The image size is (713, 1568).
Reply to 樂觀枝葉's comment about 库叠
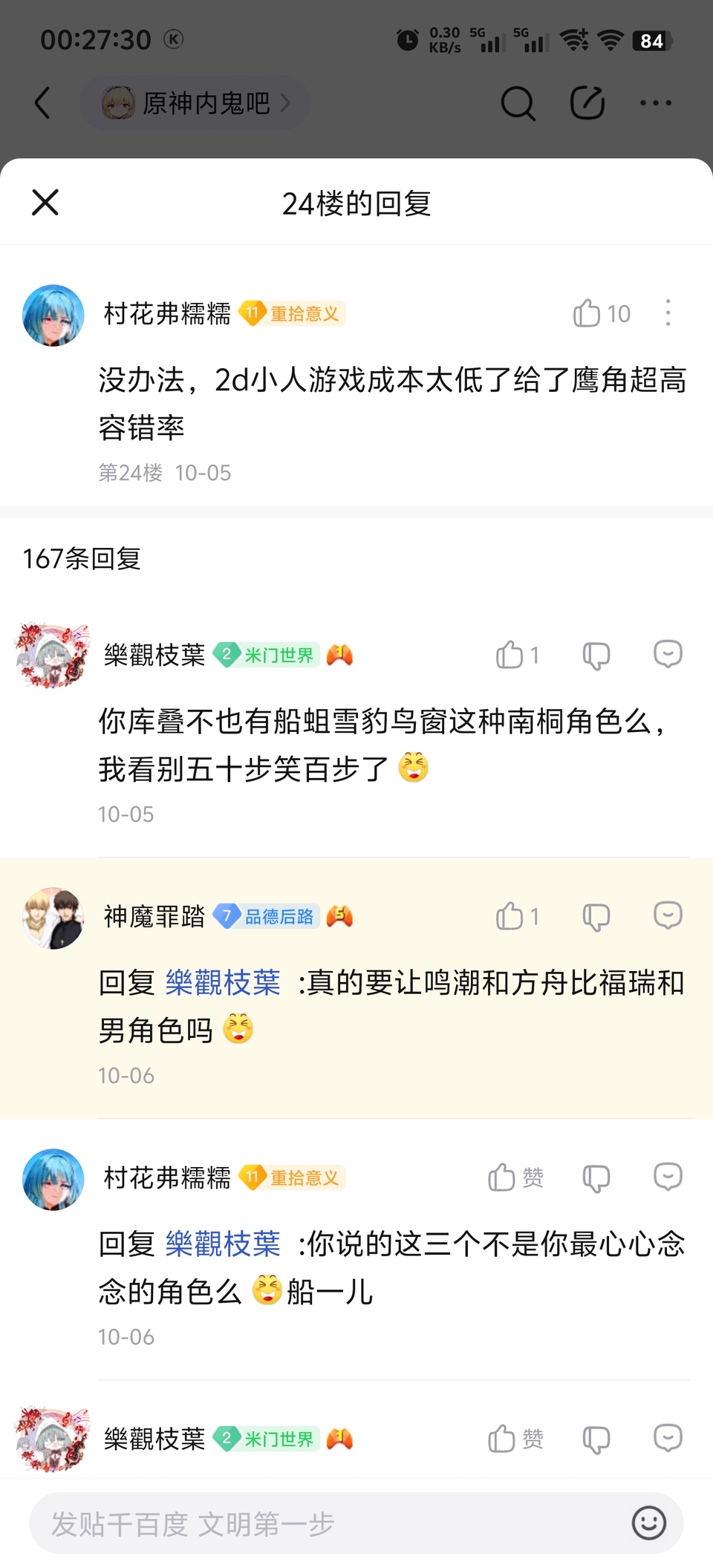pos(668,655)
